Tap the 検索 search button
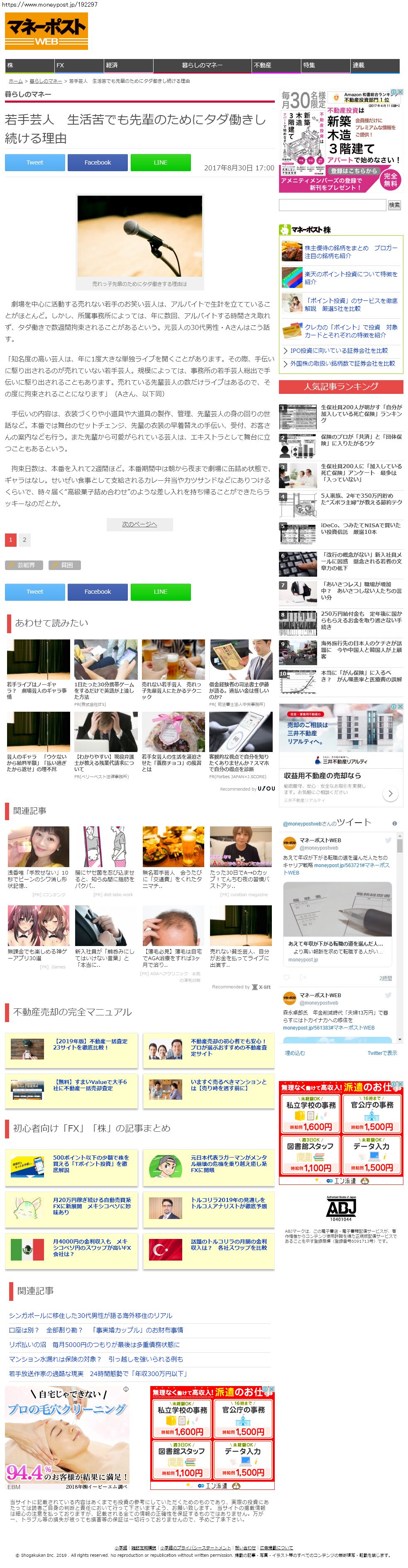The width and height of the screenshot is (408, 1568). point(394,205)
